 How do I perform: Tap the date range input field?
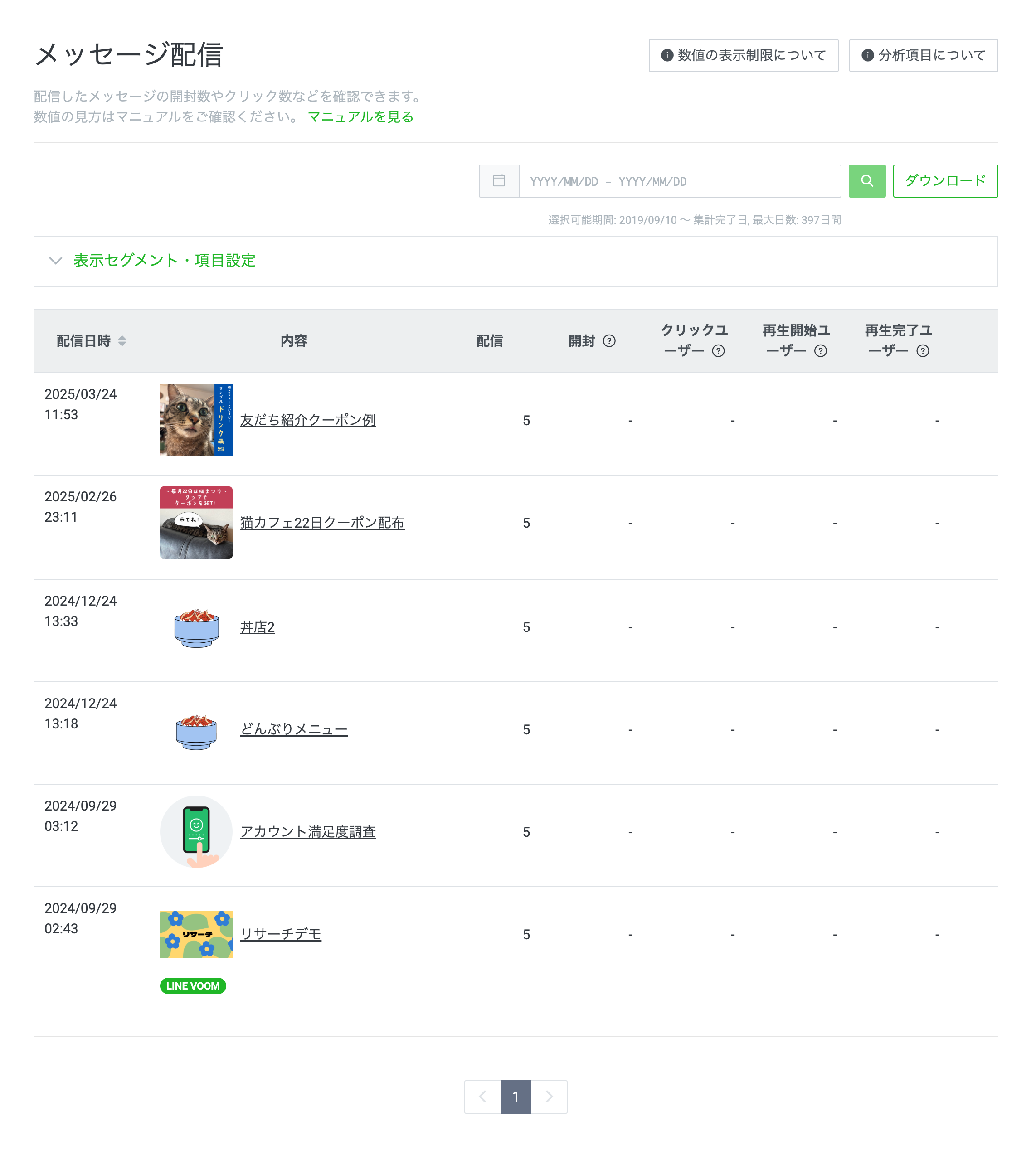(x=679, y=181)
